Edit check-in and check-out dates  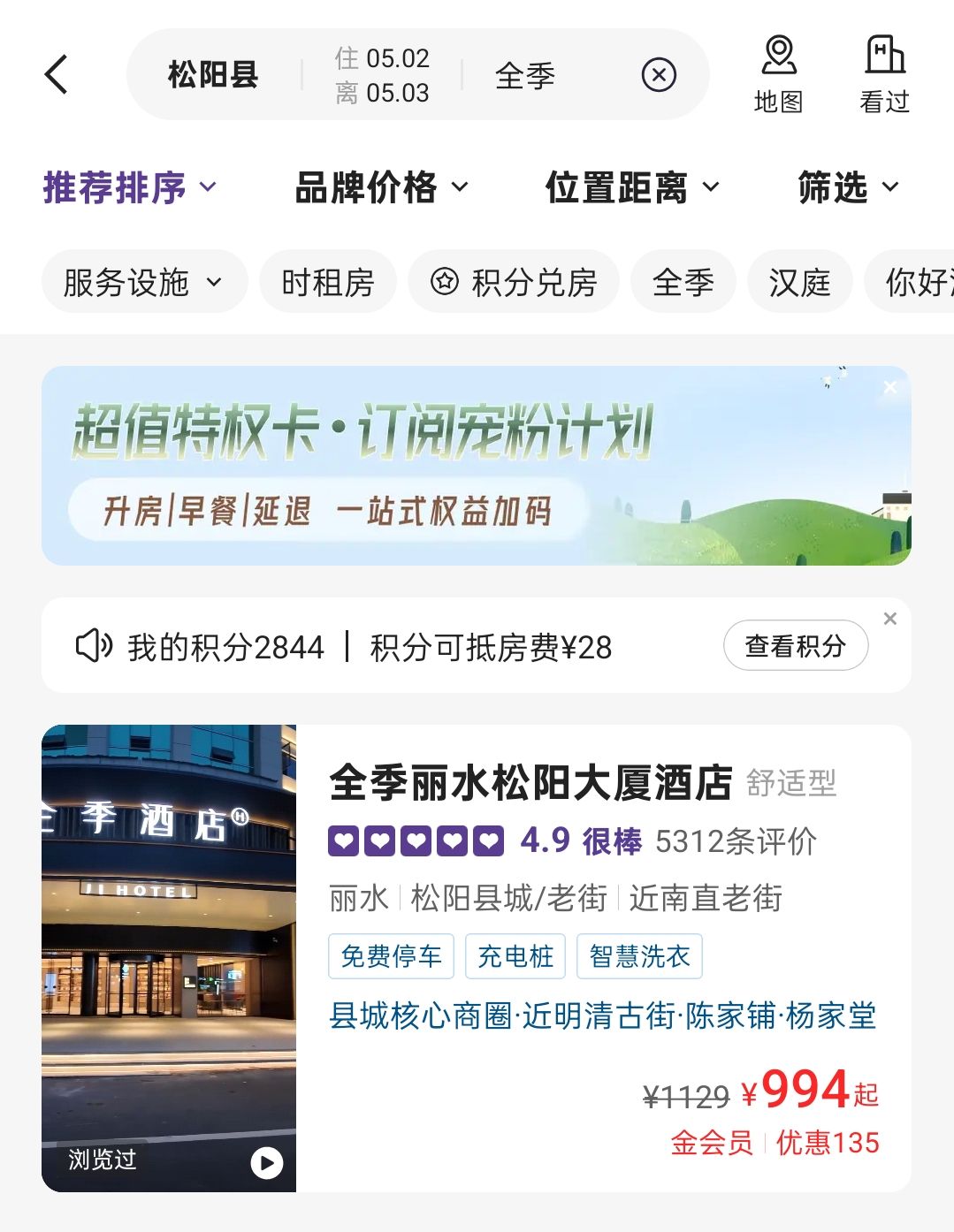click(x=382, y=75)
